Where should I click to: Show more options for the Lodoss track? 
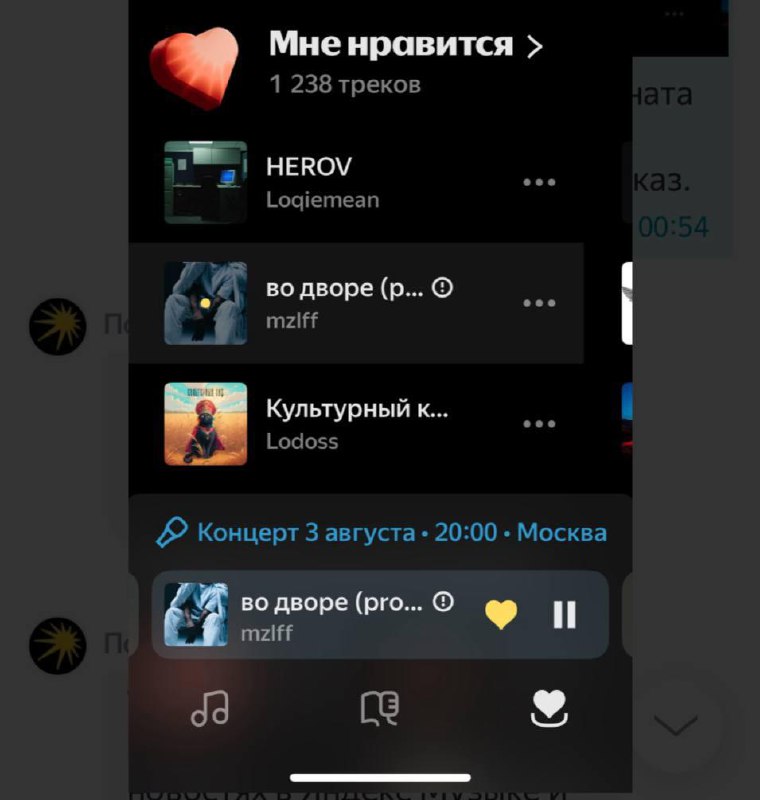tap(539, 423)
